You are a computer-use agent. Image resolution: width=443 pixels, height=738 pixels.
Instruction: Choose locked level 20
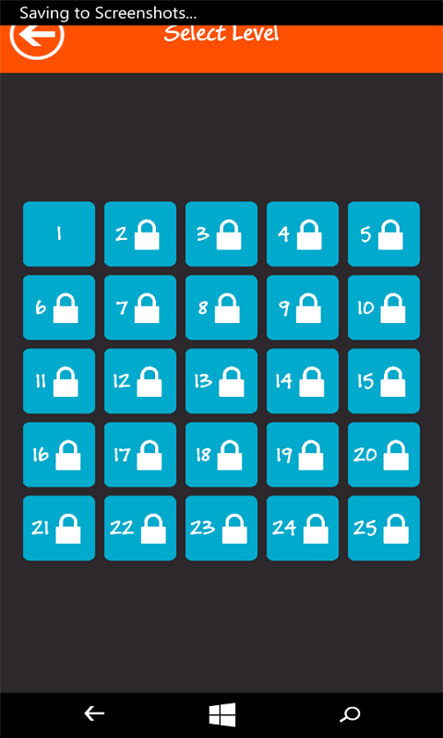(x=384, y=455)
